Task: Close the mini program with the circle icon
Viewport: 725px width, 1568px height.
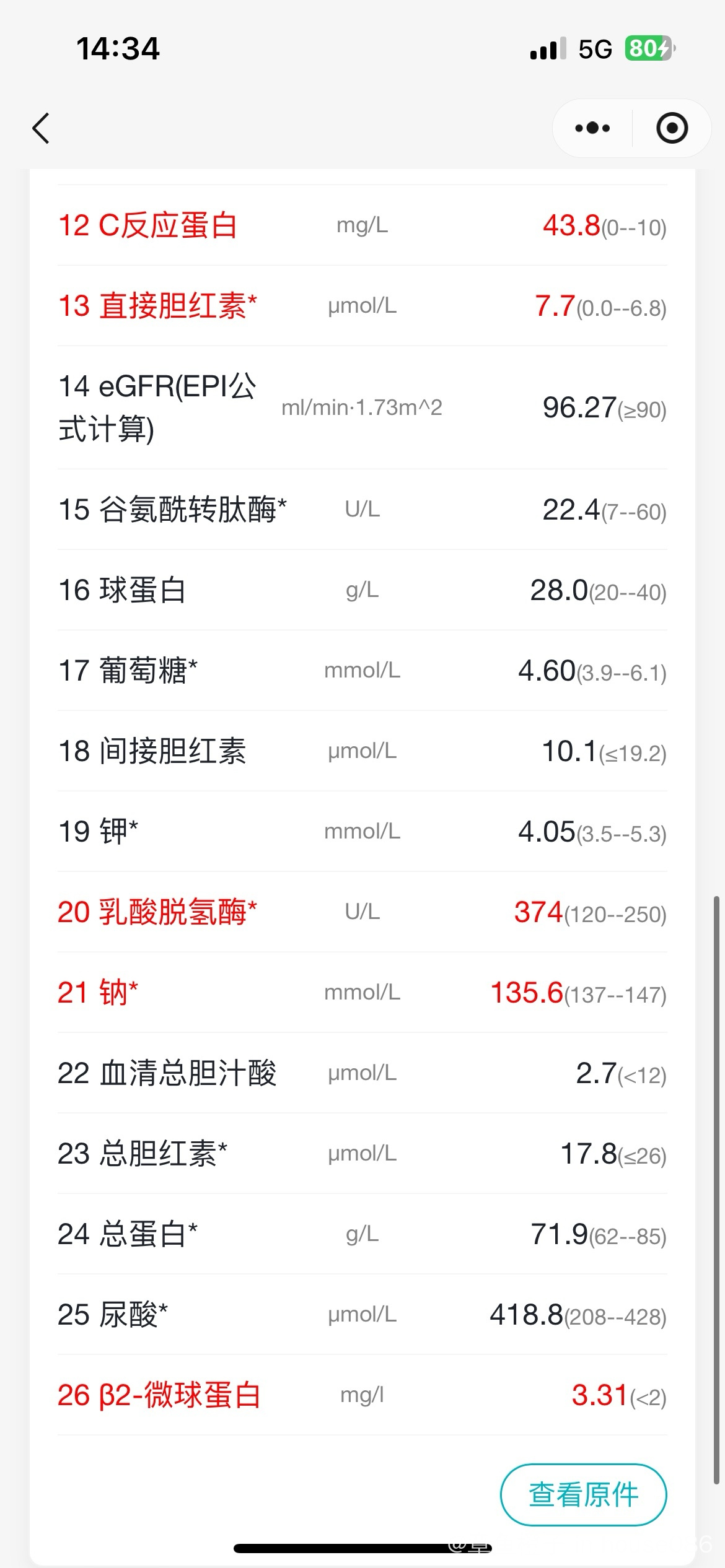Action: point(672,128)
